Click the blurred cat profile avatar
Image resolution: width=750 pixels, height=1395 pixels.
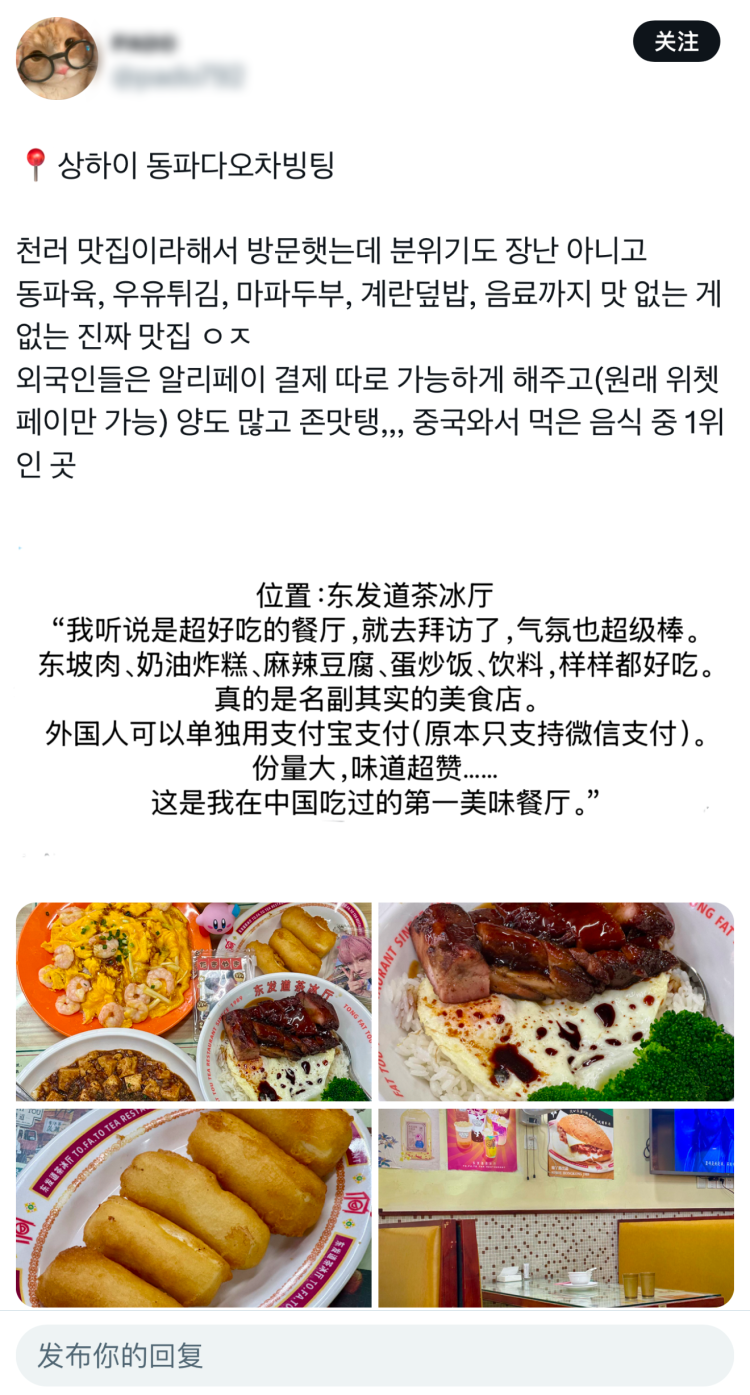pyautogui.click(x=57, y=57)
